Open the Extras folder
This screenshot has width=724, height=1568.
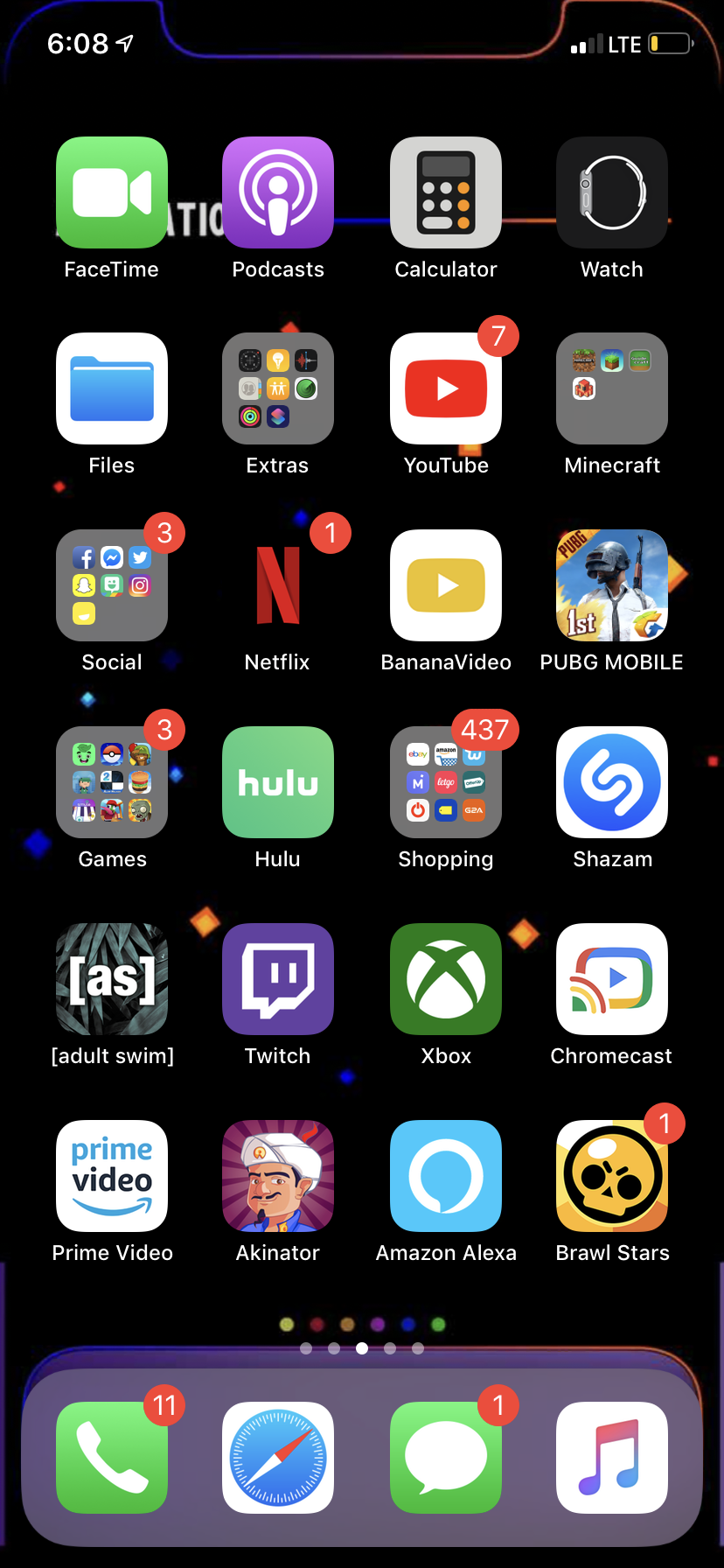278,388
